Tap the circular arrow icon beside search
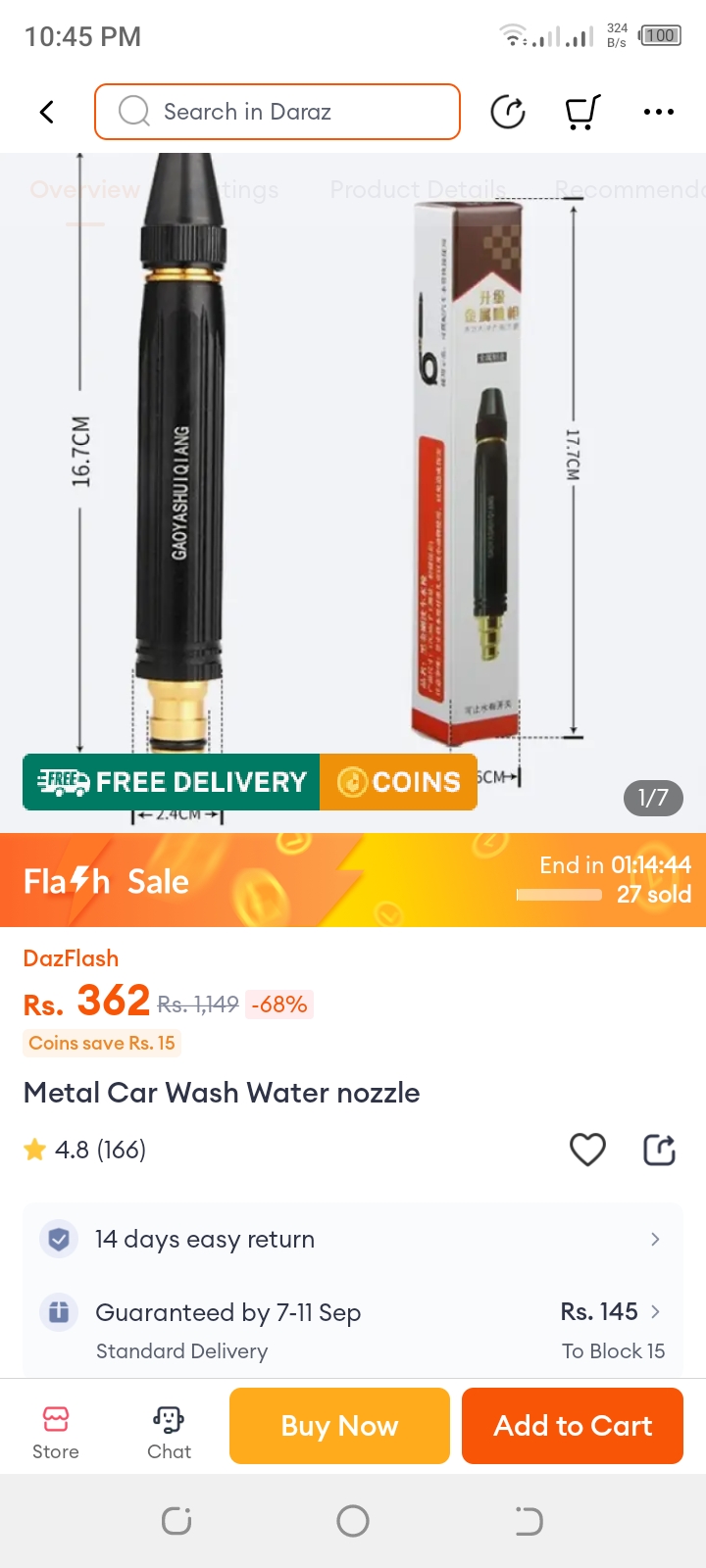This screenshot has width=706, height=1568. coord(508,112)
